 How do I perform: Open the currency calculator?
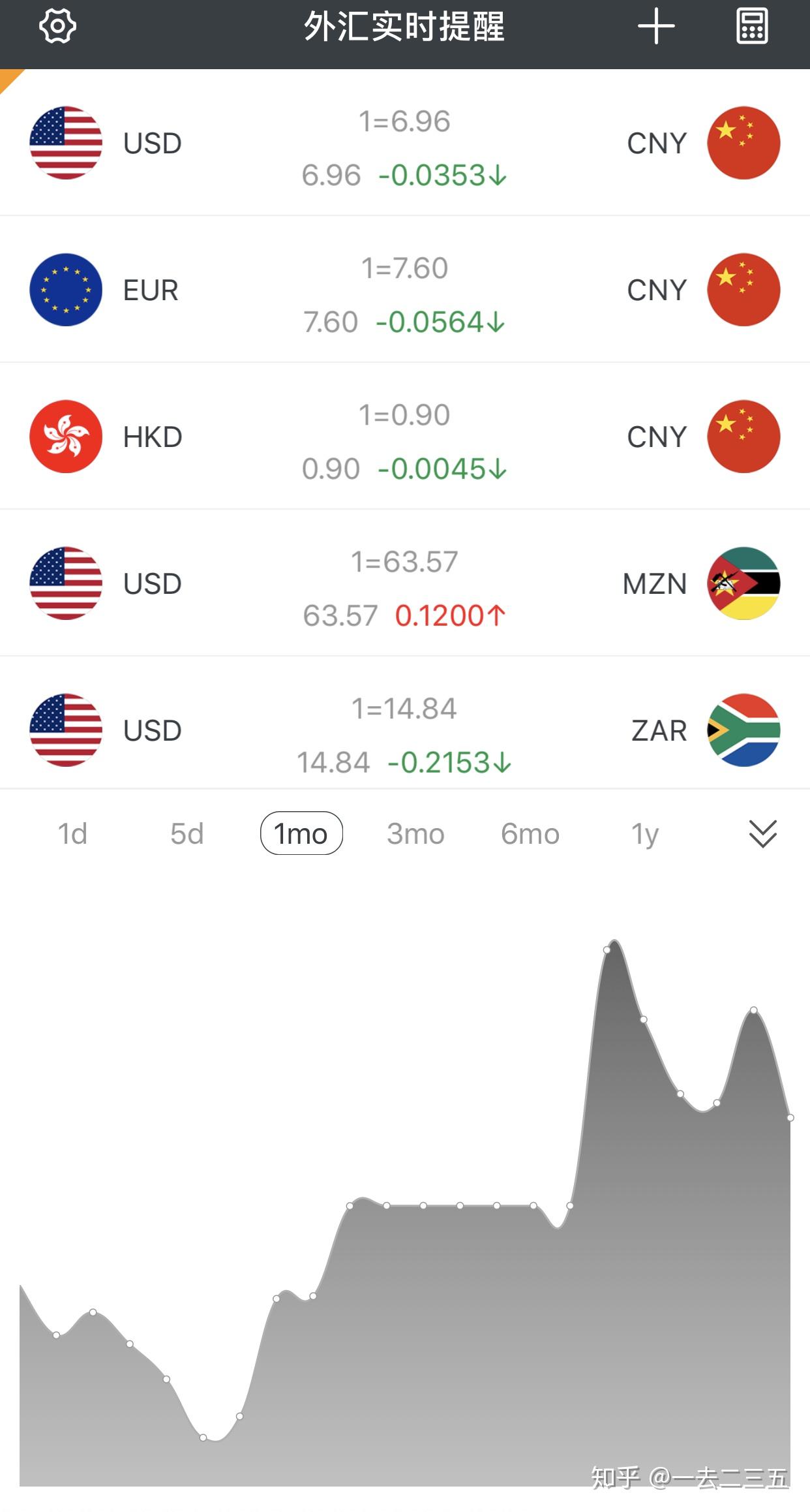752,27
